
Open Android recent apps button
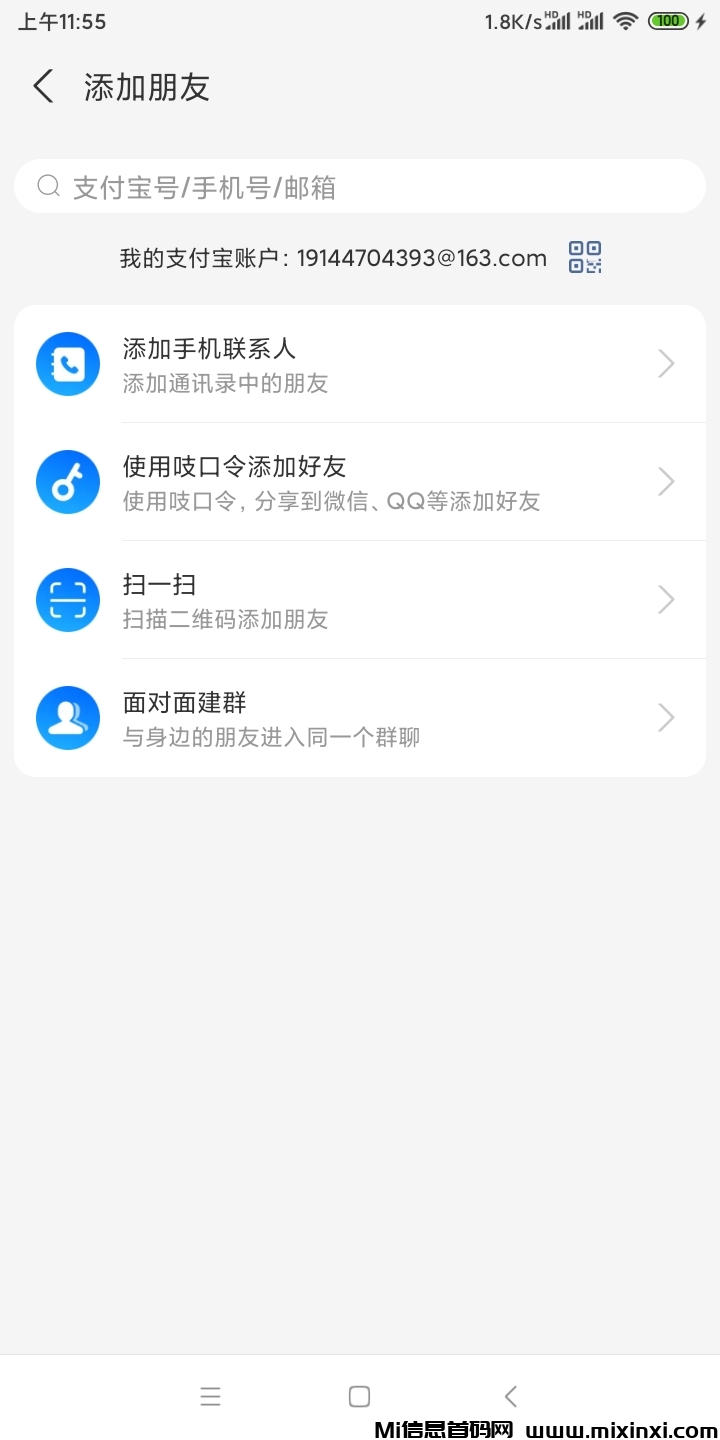[x=210, y=1395]
